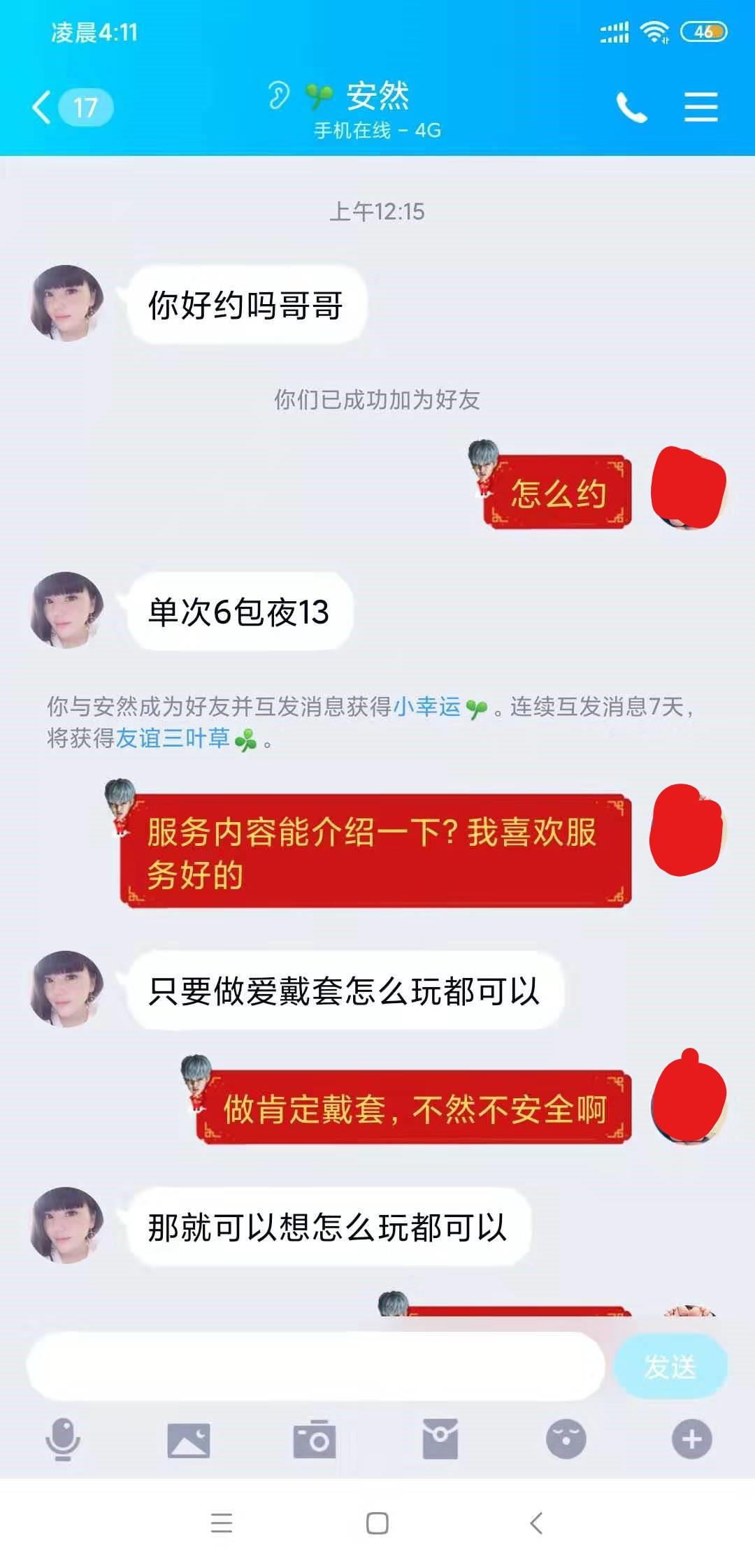Tap the chat title 安然 to view profile
This screenshot has width=755, height=1568.
pyautogui.click(x=377, y=96)
